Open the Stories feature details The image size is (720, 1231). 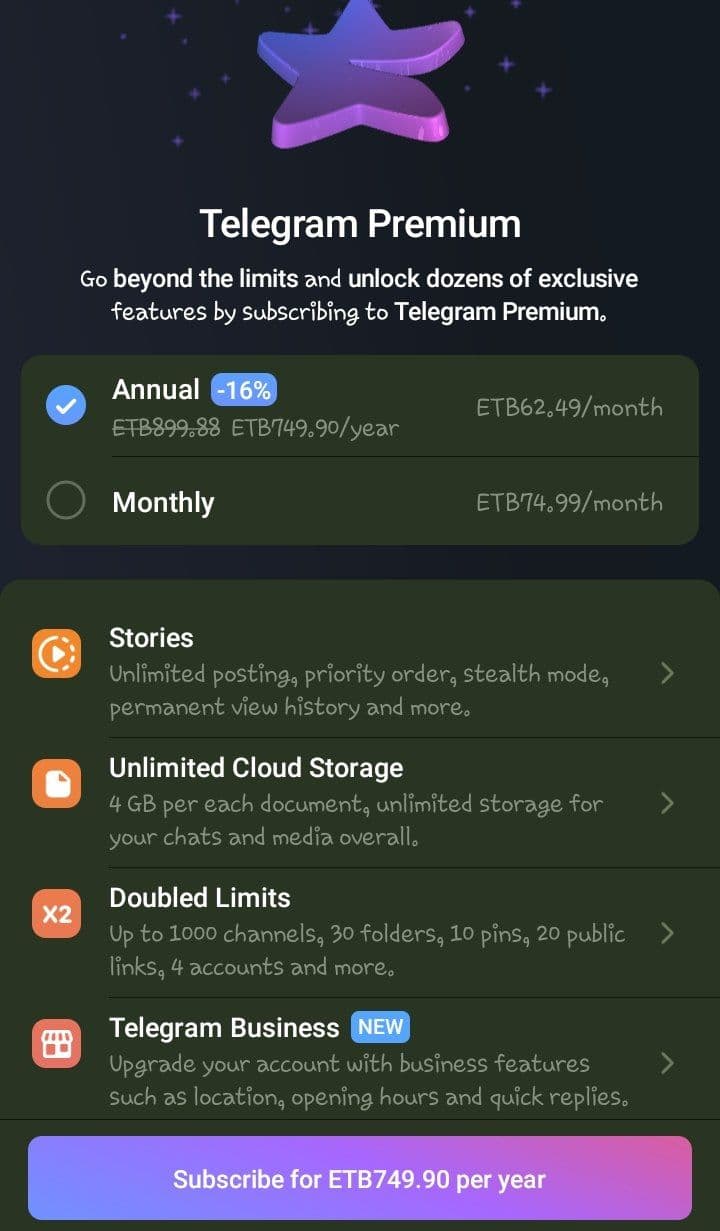click(x=360, y=672)
